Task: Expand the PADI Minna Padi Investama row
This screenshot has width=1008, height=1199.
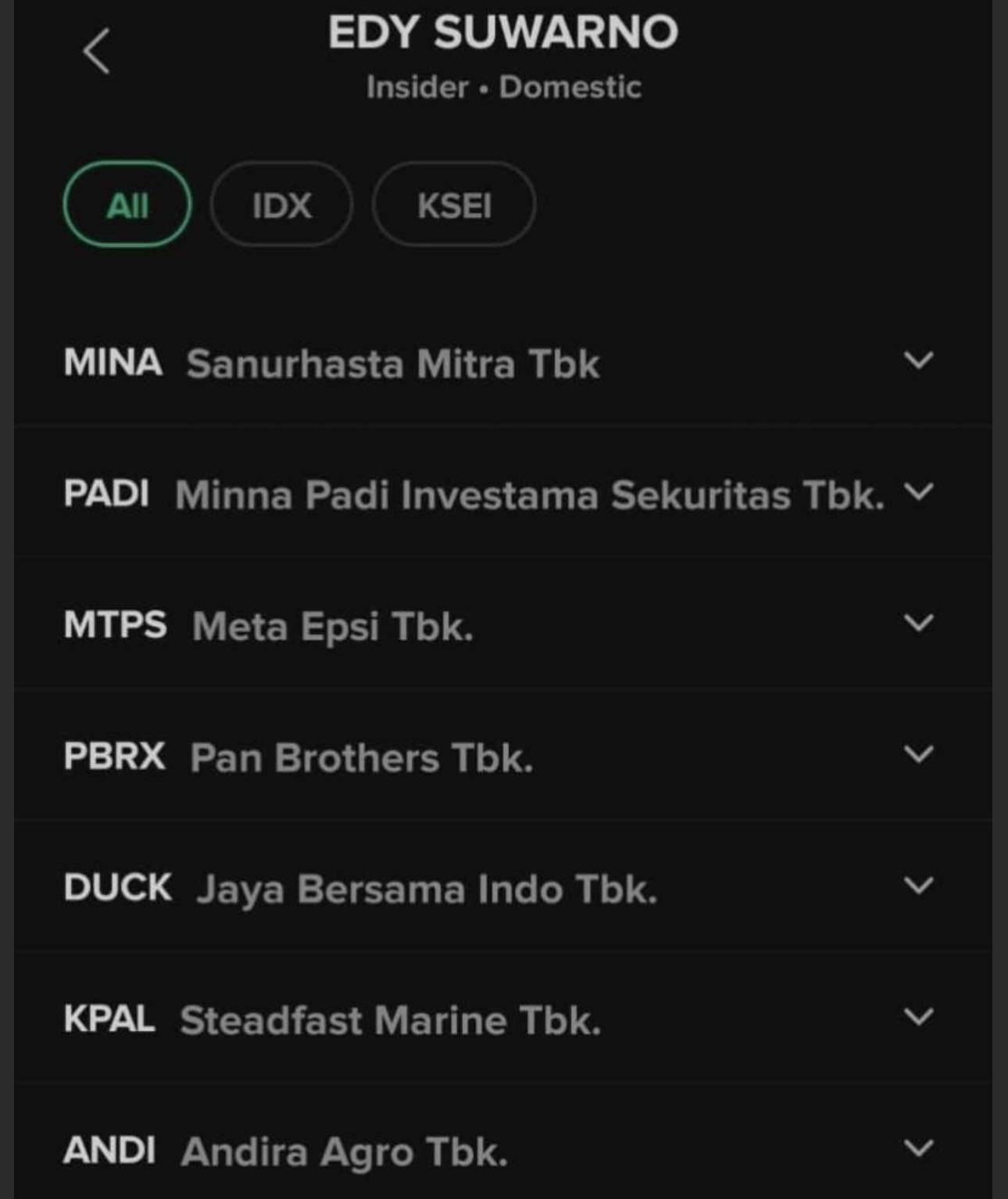Action: pyautogui.click(x=920, y=492)
